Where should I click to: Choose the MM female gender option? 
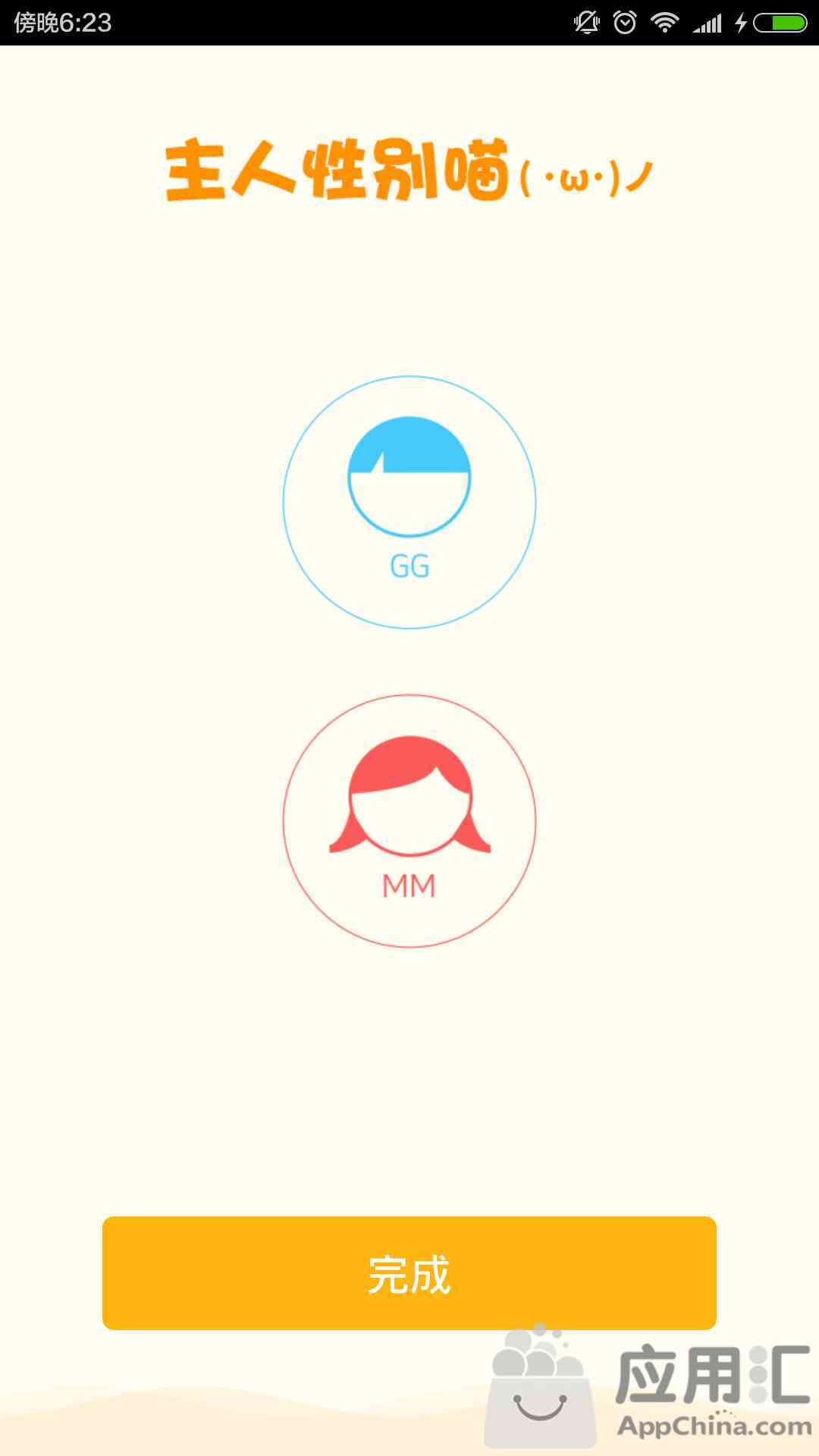coord(409,821)
